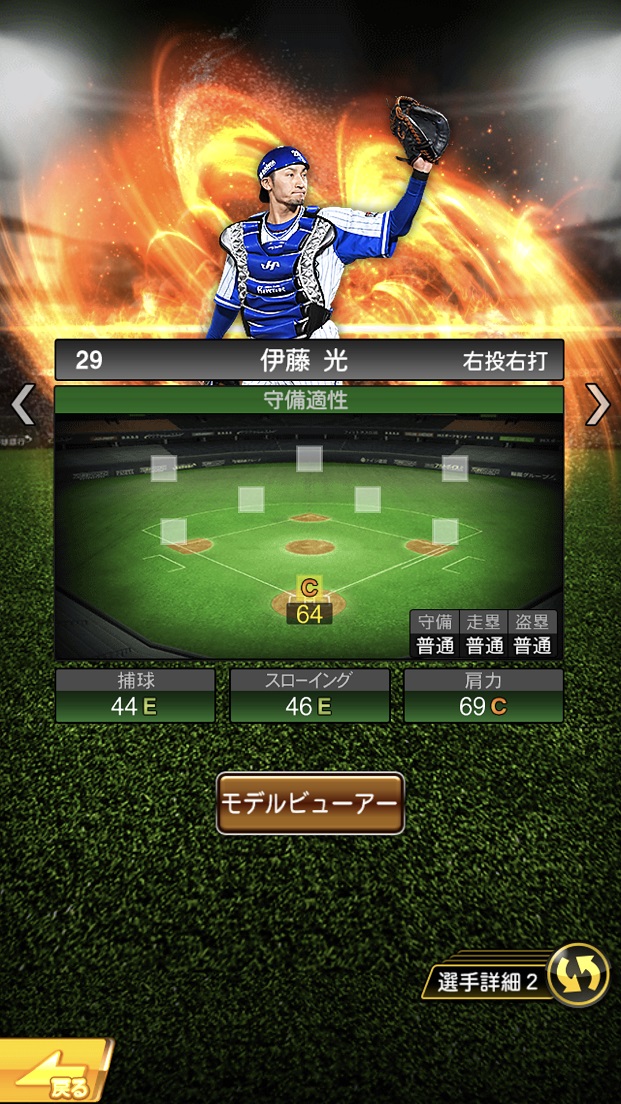Open the モデルビューアー model viewer

click(310, 803)
